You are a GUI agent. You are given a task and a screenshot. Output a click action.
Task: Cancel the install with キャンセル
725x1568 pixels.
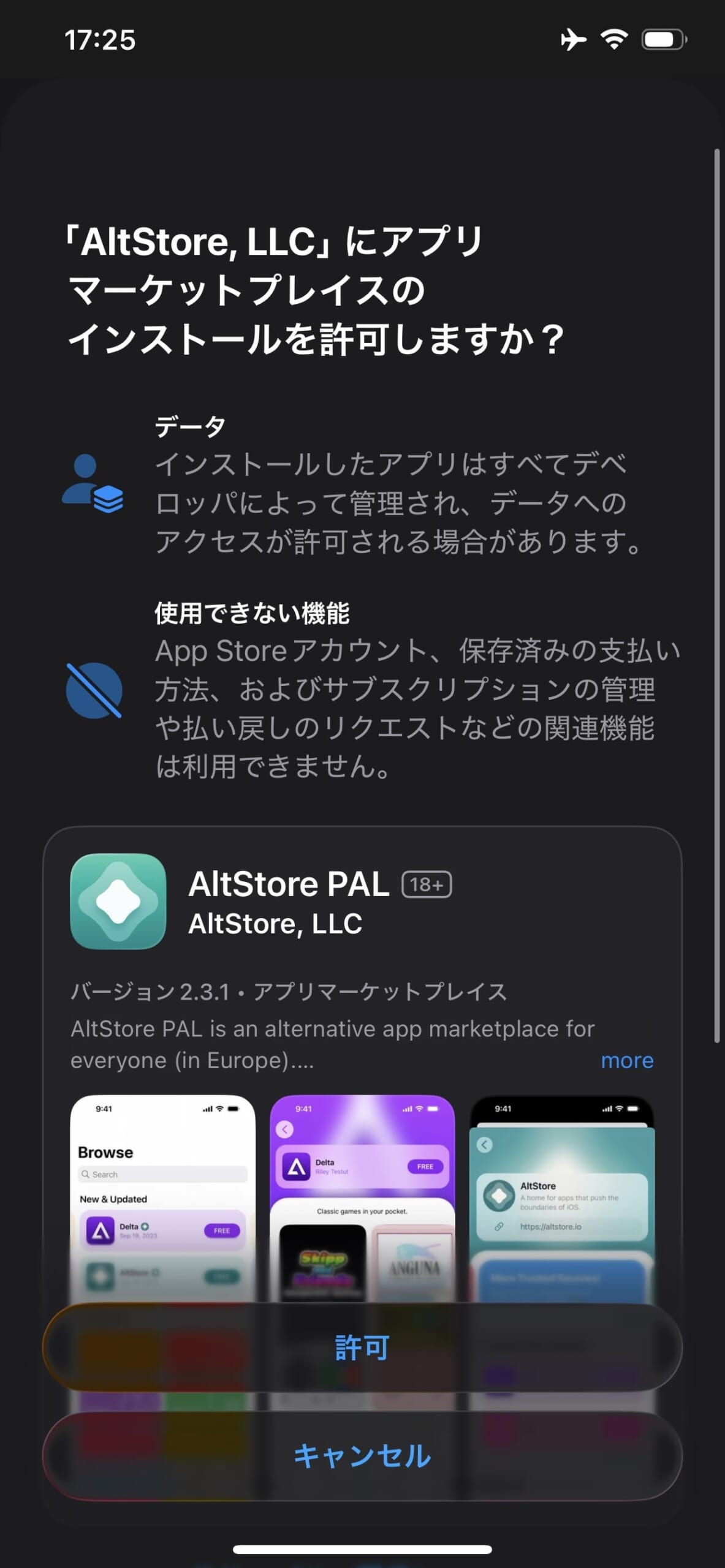[x=362, y=1456]
